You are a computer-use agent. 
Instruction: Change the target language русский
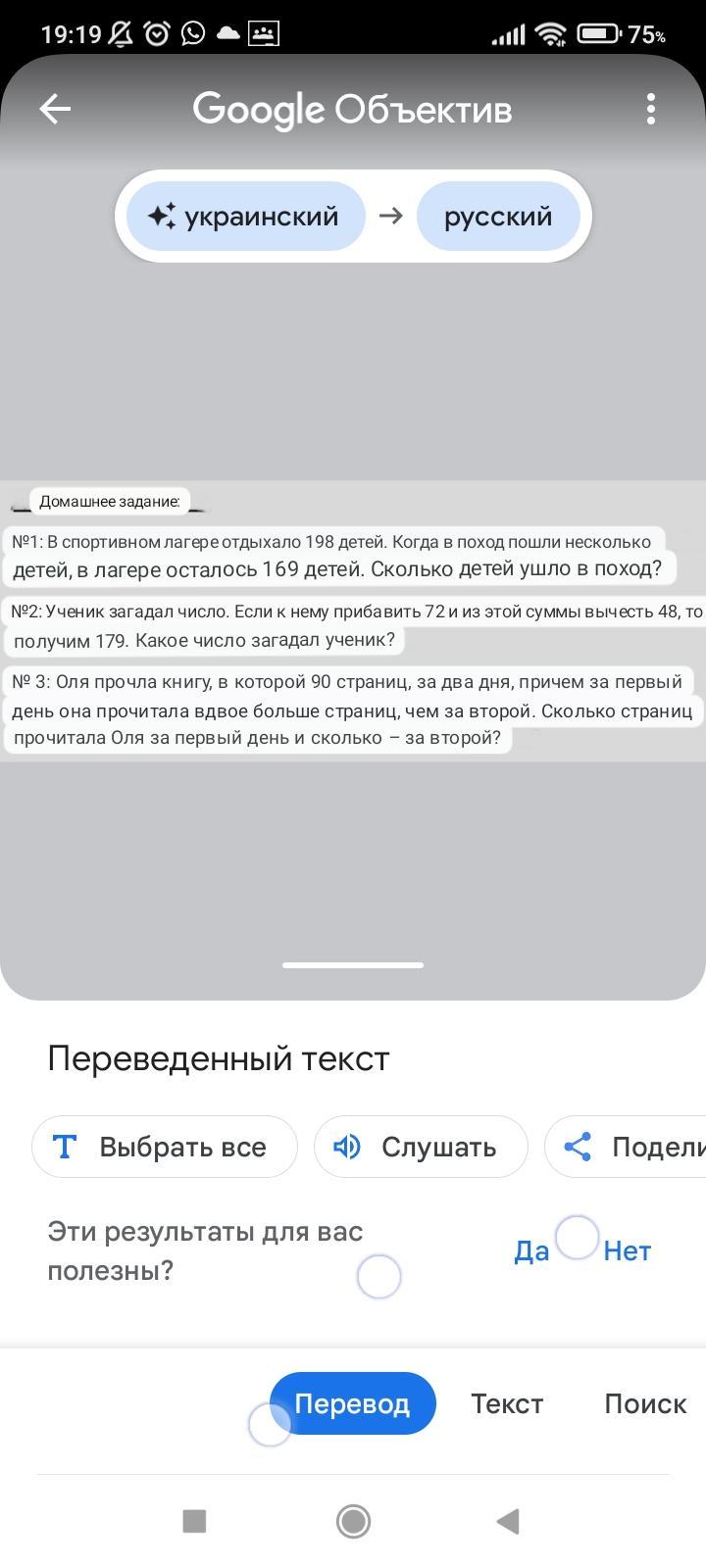[498, 216]
